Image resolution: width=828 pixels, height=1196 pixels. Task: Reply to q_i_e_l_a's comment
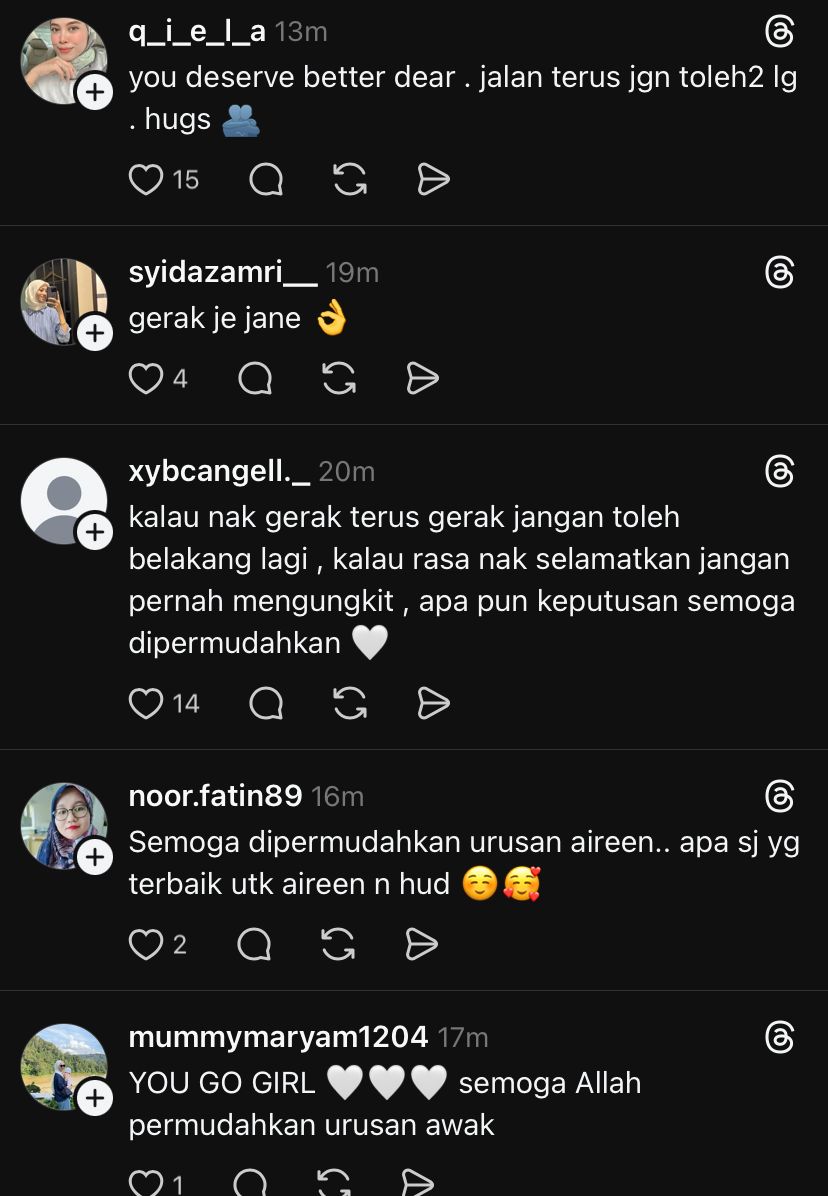(x=266, y=180)
